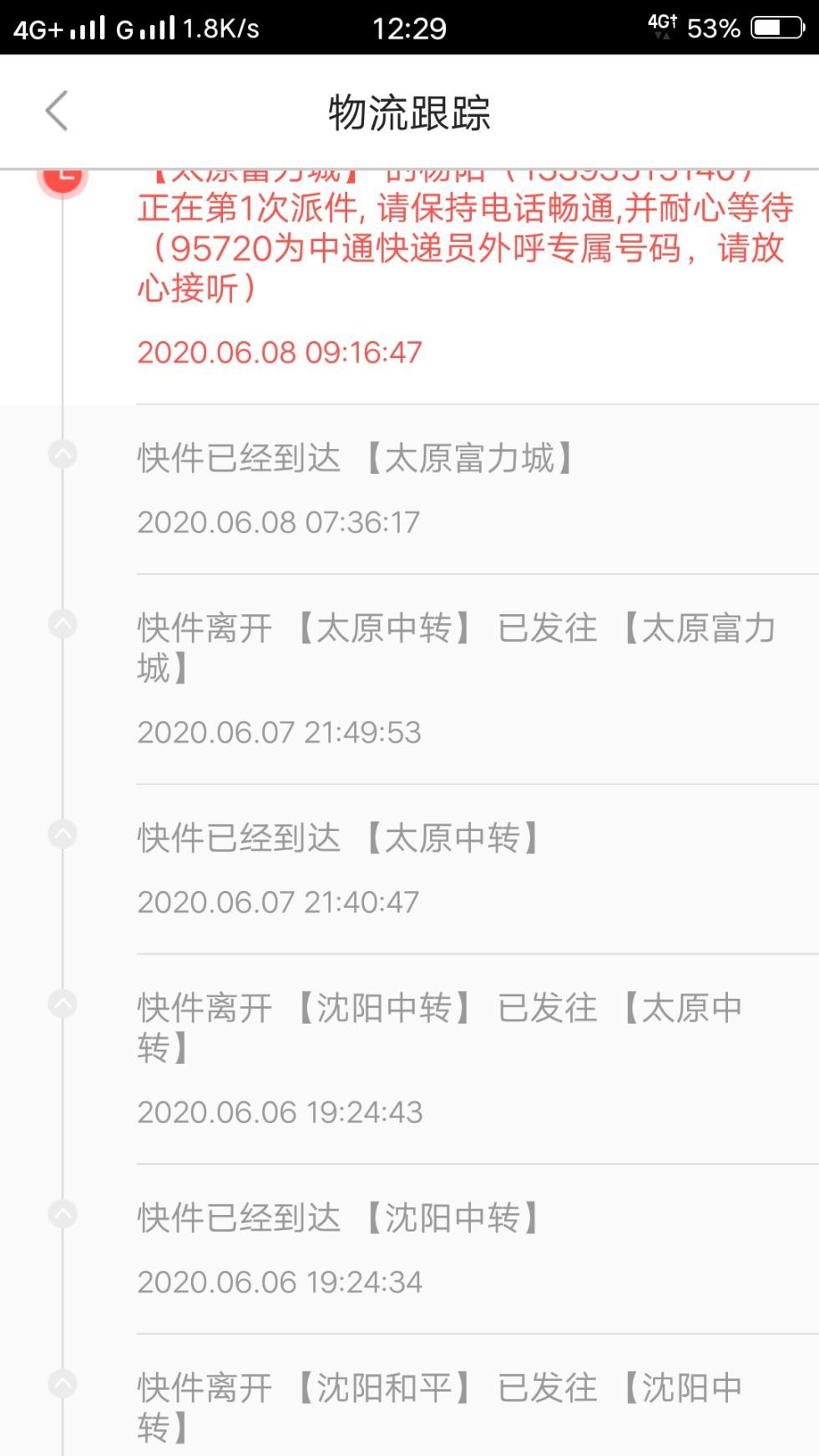This screenshot has height=1456, width=819.
Task: Go back from the 物流跟踪 page
Action: click(x=57, y=111)
